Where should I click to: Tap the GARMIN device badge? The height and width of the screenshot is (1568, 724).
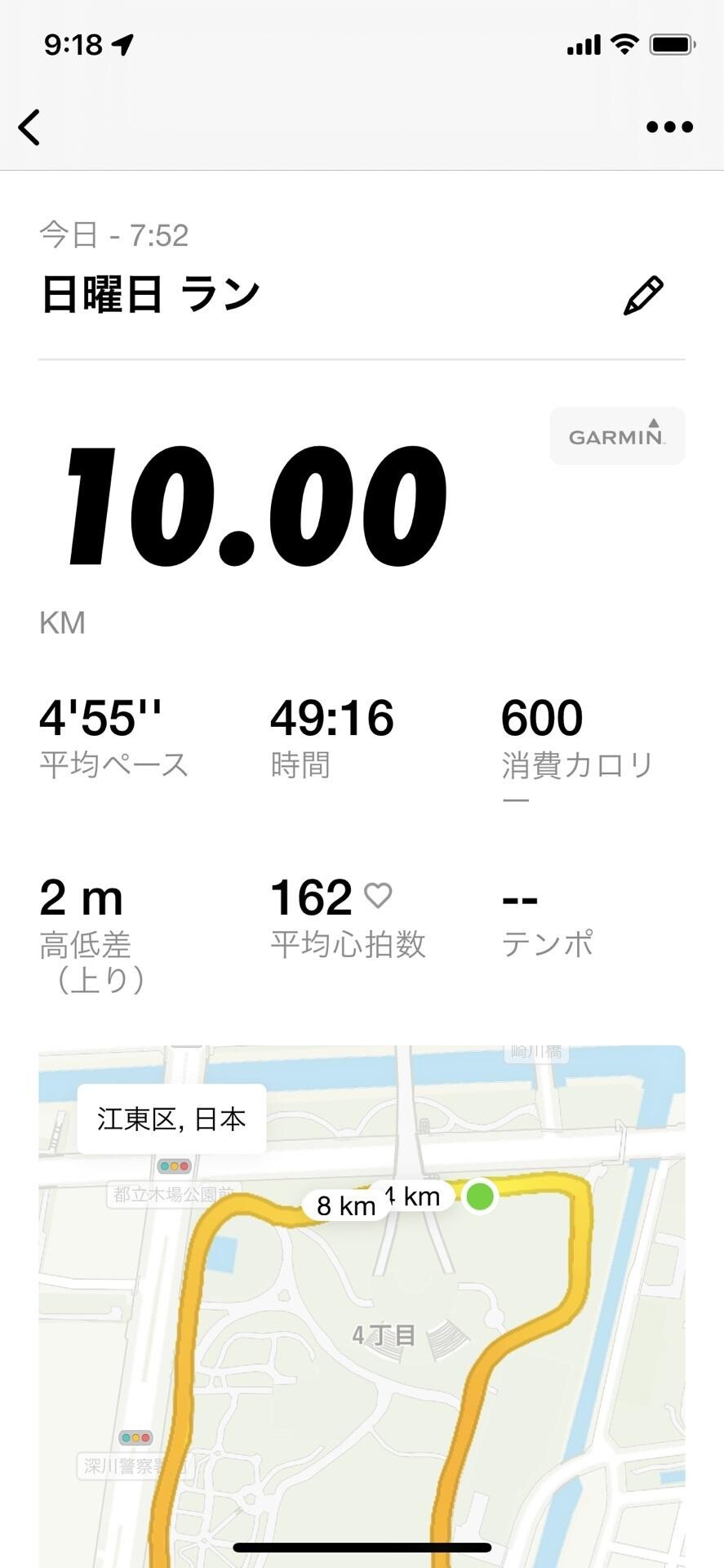616,435
